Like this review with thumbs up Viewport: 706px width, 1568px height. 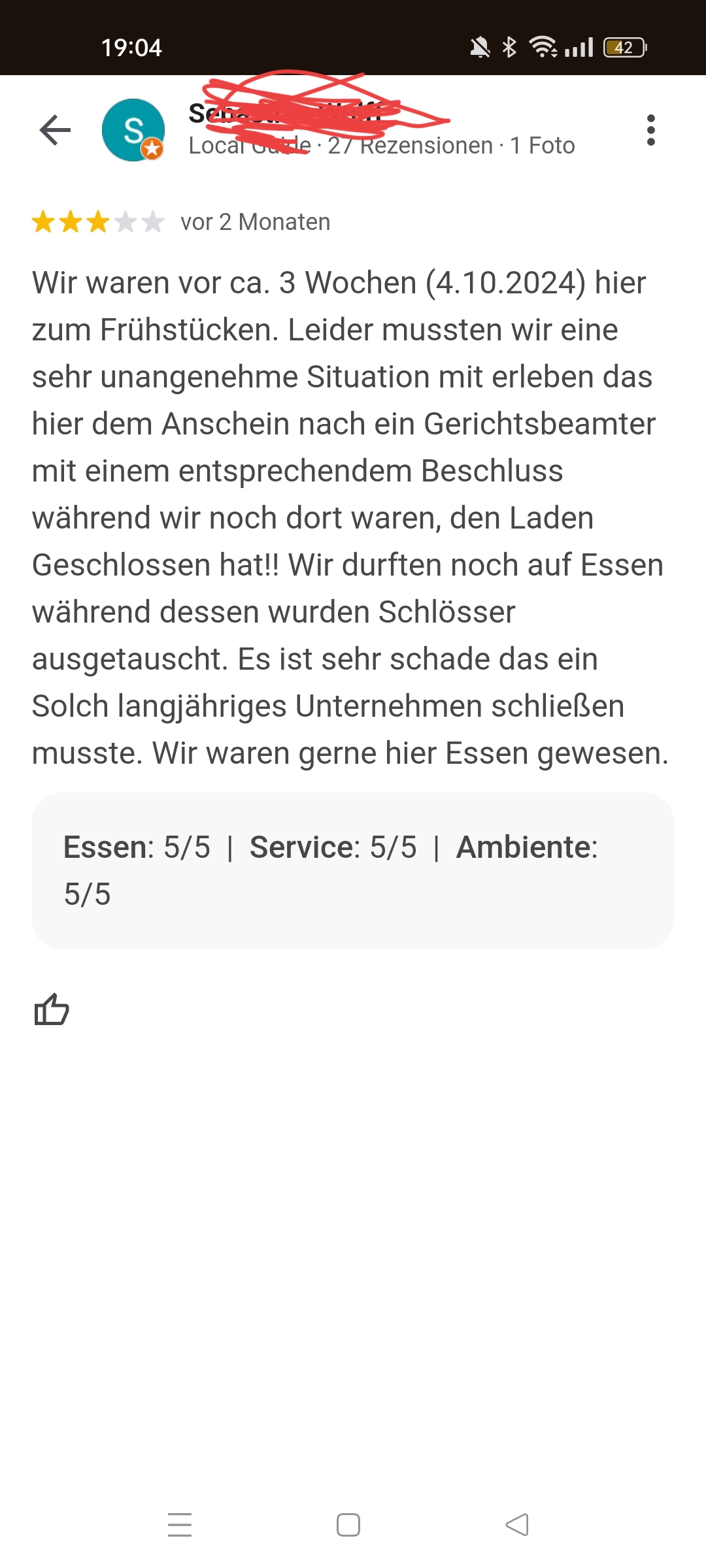(52, 1009)
